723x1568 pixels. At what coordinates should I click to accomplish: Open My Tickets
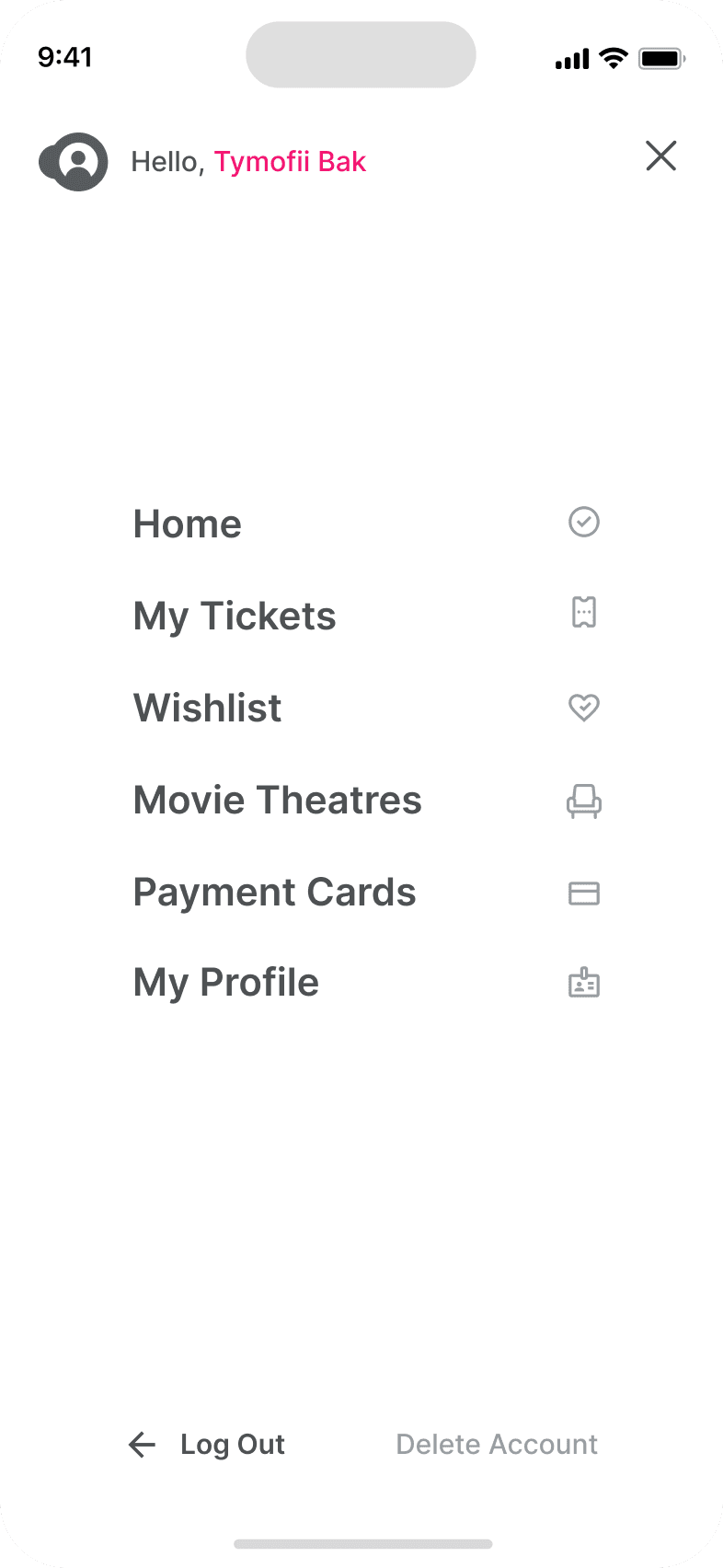235,616
